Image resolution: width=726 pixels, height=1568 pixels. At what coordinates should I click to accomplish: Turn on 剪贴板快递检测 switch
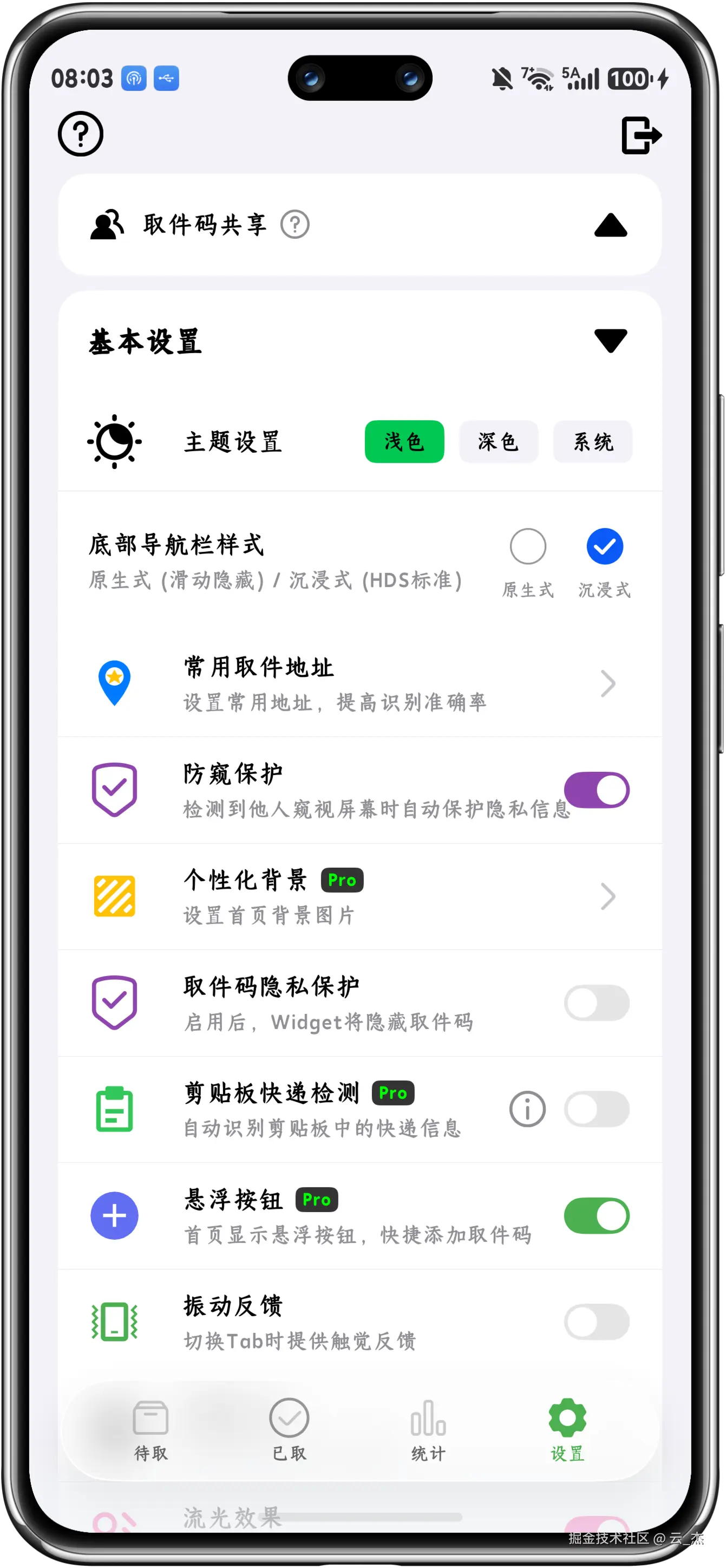[x=597, y=1110]
